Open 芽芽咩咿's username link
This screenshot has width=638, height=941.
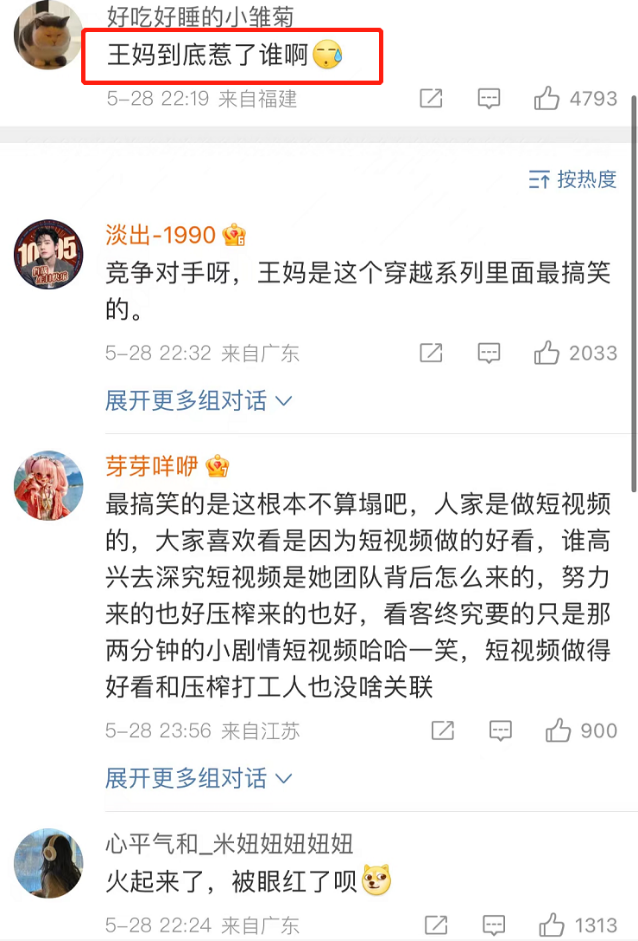(x=153, y=467)
